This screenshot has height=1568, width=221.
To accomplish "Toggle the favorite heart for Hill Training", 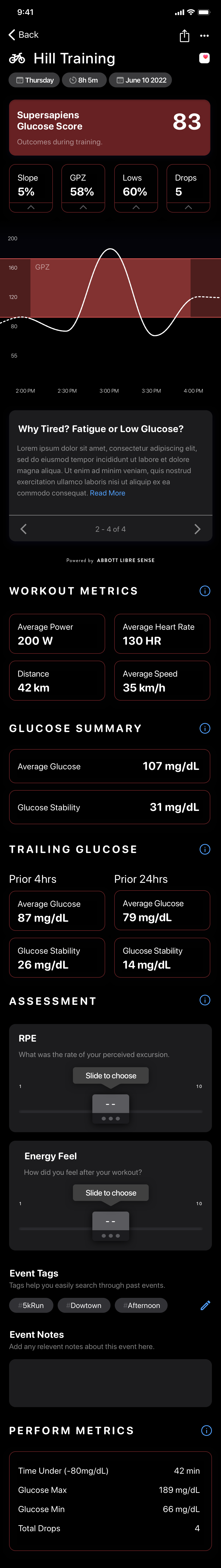I will click(204, 58).
